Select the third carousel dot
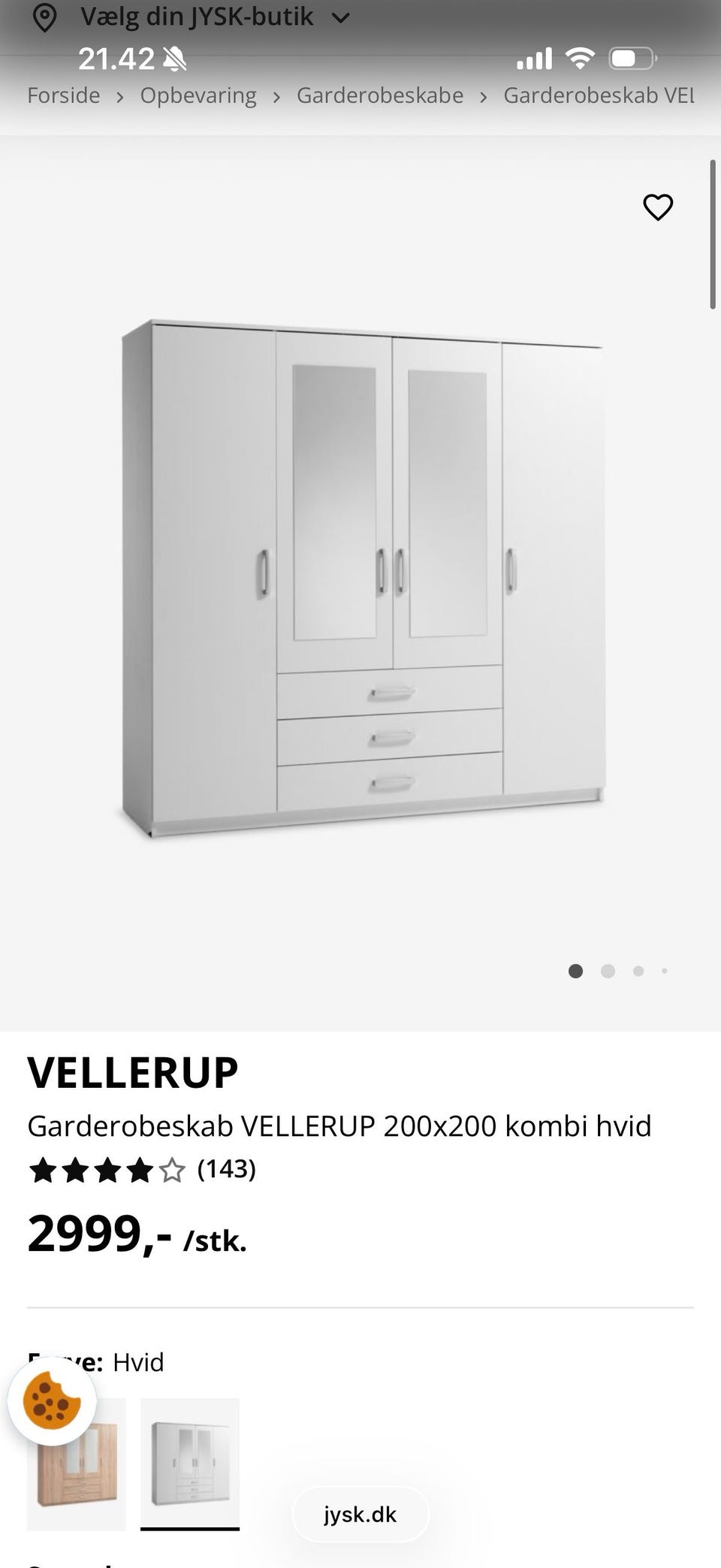This screenshot has width=721, height=1568. (x=638, y=971)
